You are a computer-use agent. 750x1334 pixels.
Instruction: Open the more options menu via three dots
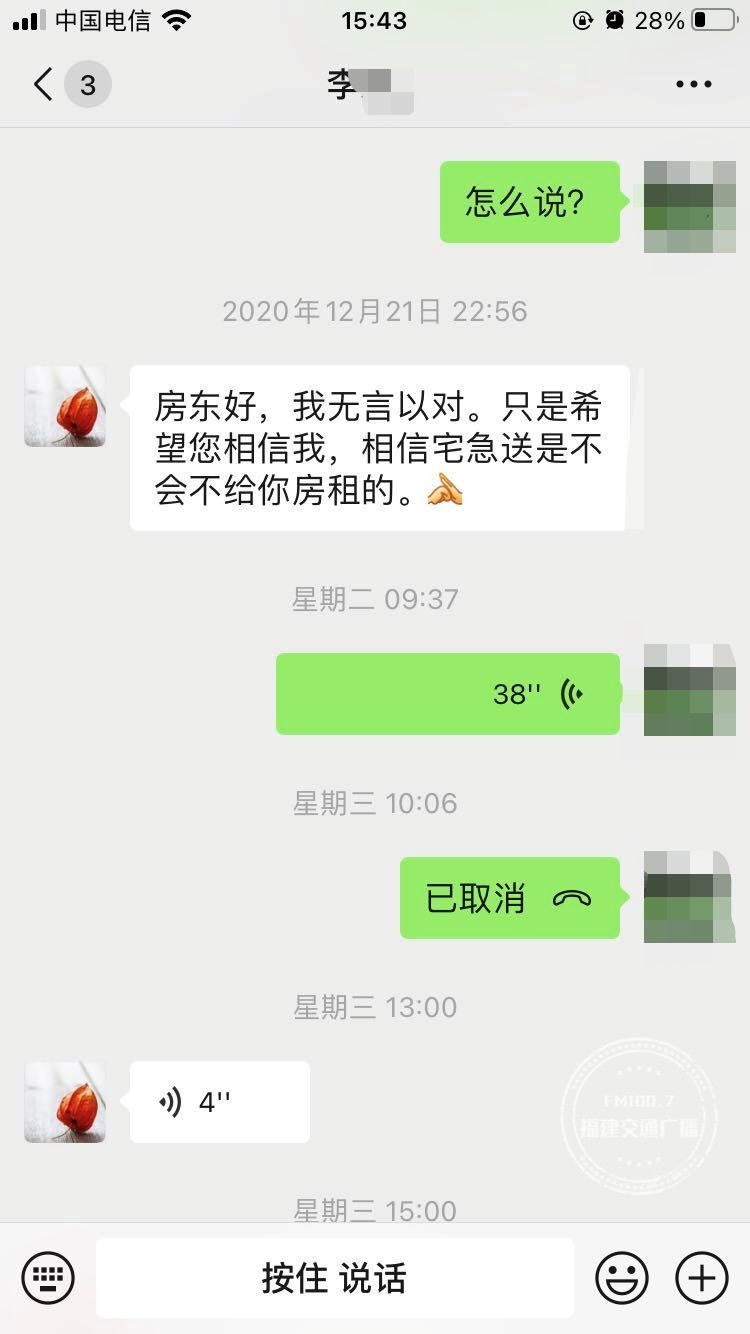[x=692, y=84]
